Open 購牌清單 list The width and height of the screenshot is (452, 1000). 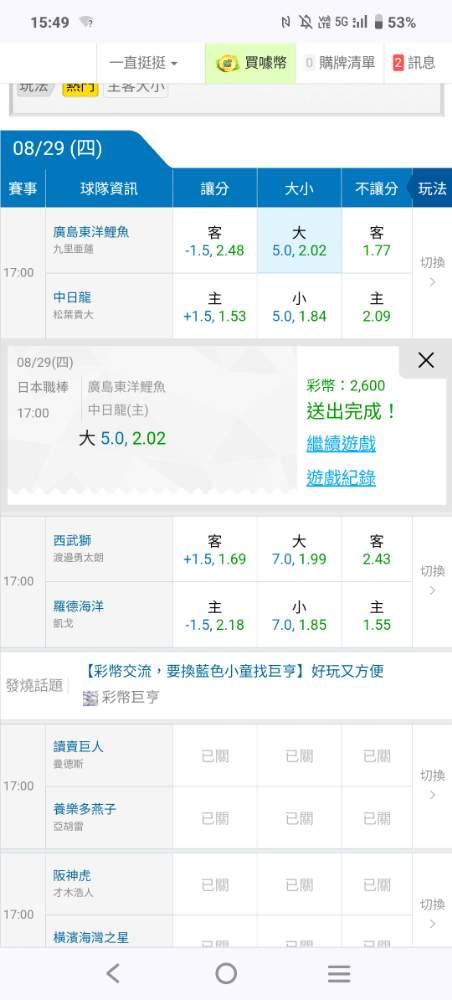(340, 62)
